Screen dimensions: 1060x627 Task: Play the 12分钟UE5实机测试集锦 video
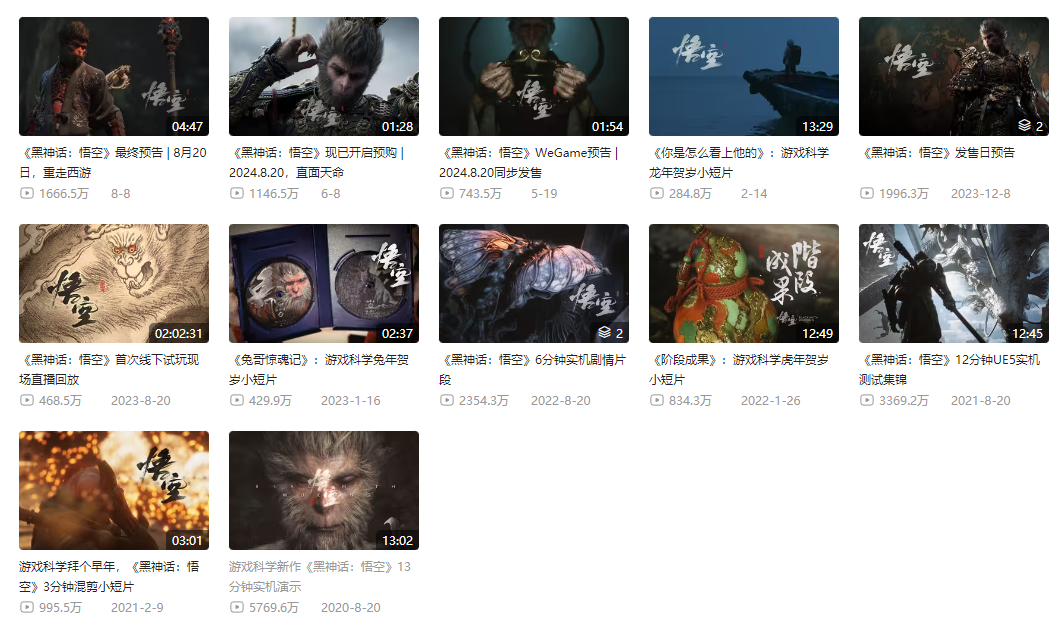pyautogui.click(x=954, y=283)
